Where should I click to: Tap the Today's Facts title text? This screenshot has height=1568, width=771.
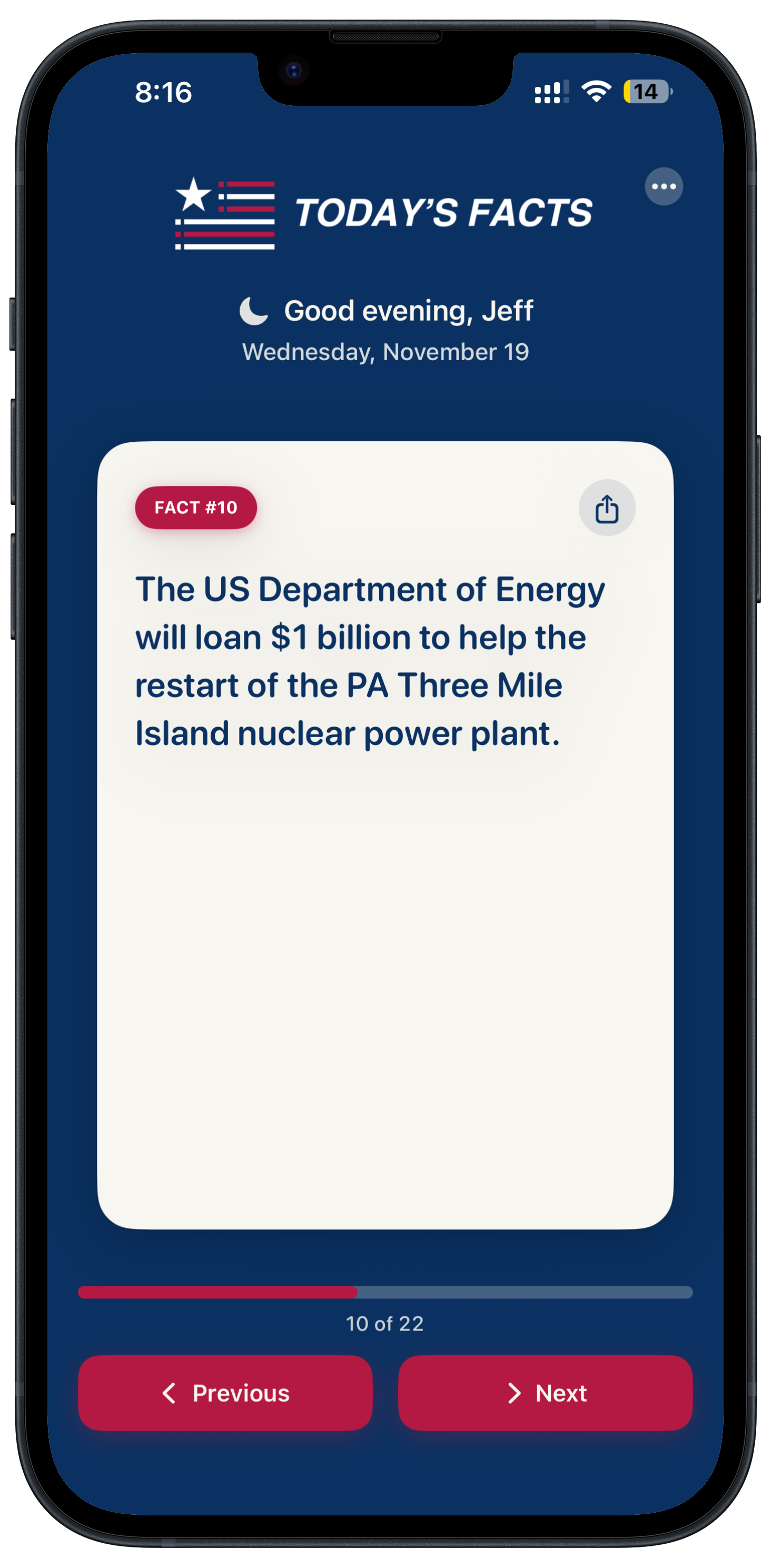pos(444,211)
